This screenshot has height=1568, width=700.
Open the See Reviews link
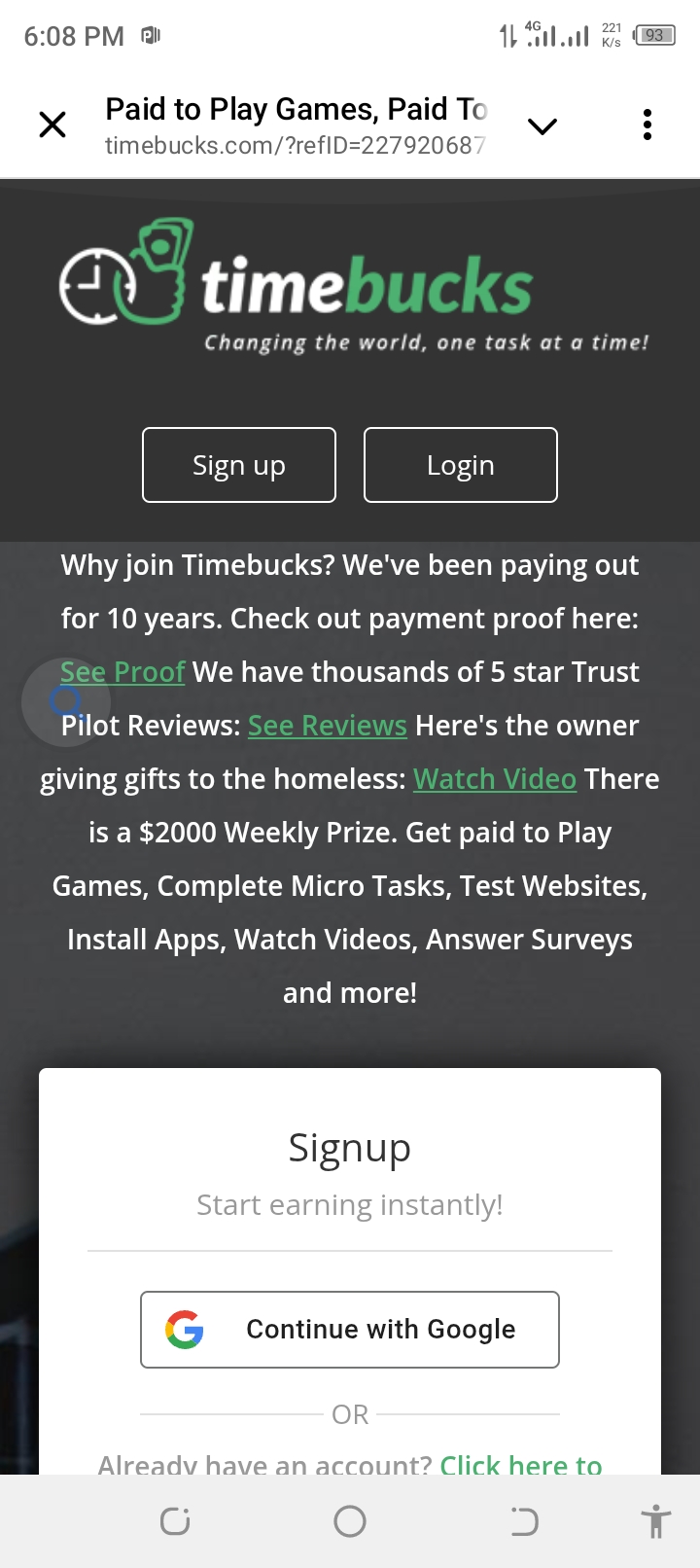pos(328,726)
